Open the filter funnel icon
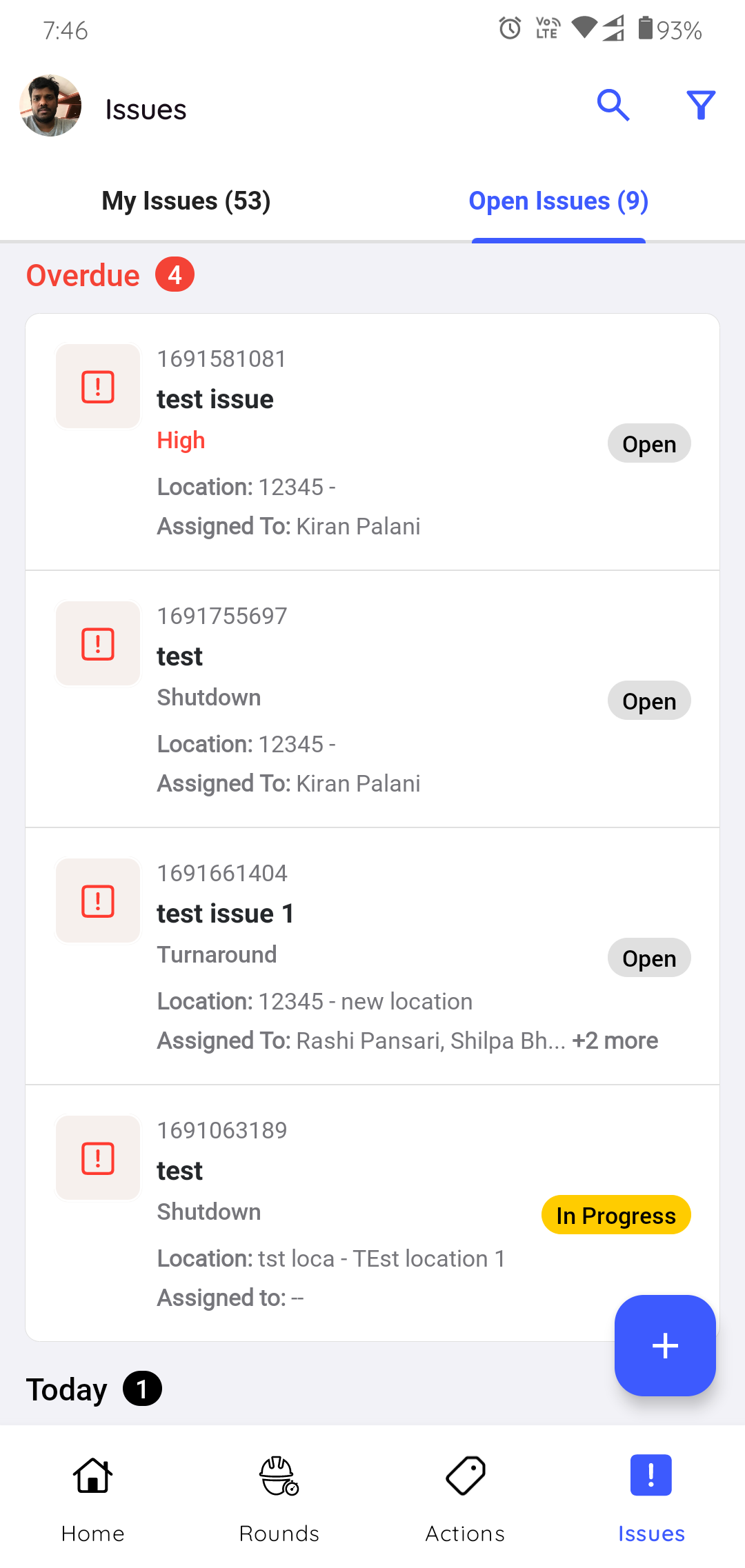 [701, 105]
